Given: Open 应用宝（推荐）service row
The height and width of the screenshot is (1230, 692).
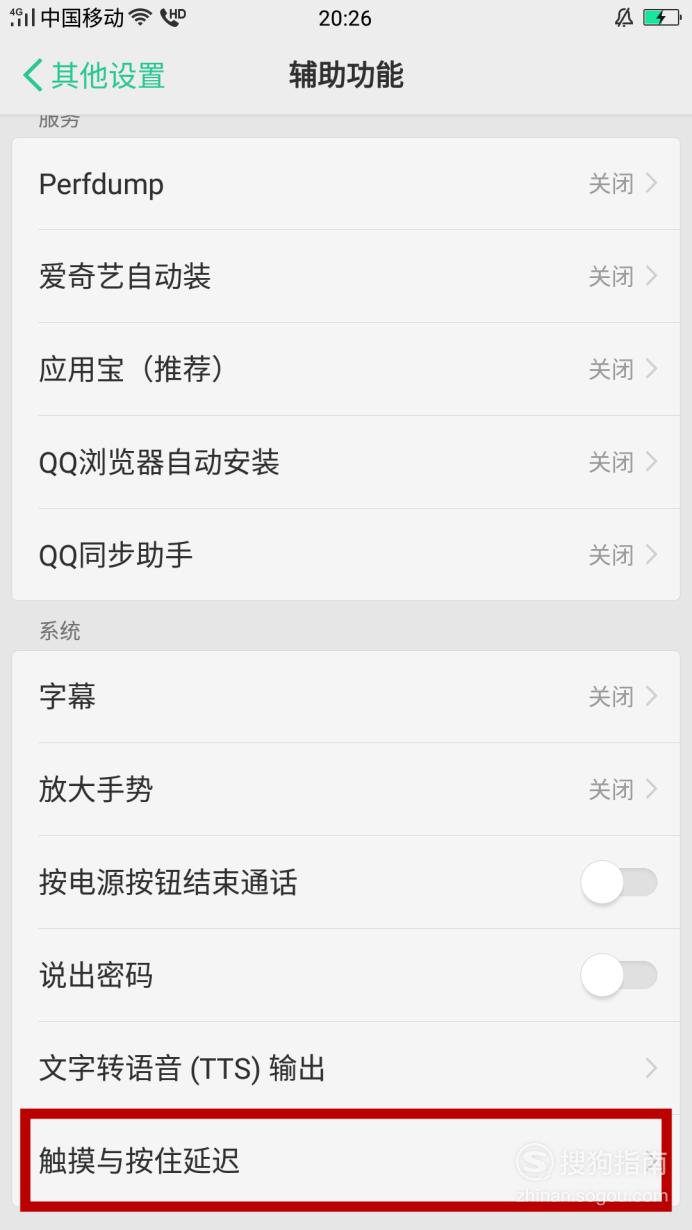Looking at the screenshot, I should click(x=346, y=370).
